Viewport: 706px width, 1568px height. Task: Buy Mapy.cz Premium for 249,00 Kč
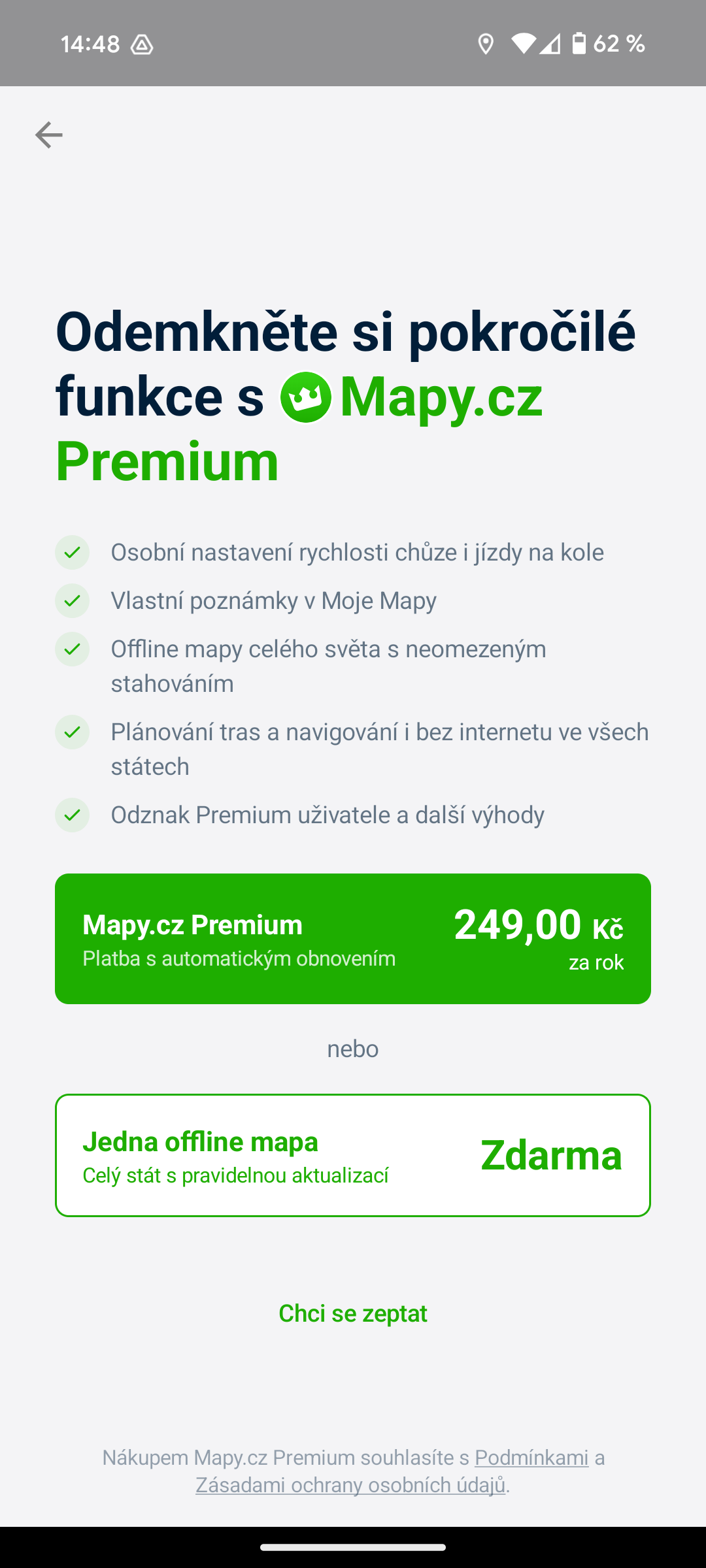tap(353, 939)
